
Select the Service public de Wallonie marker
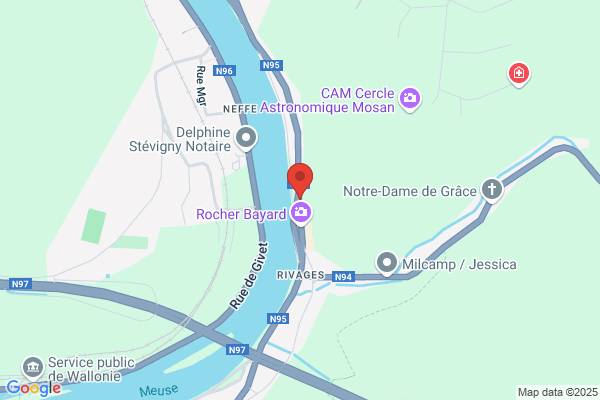33,368
